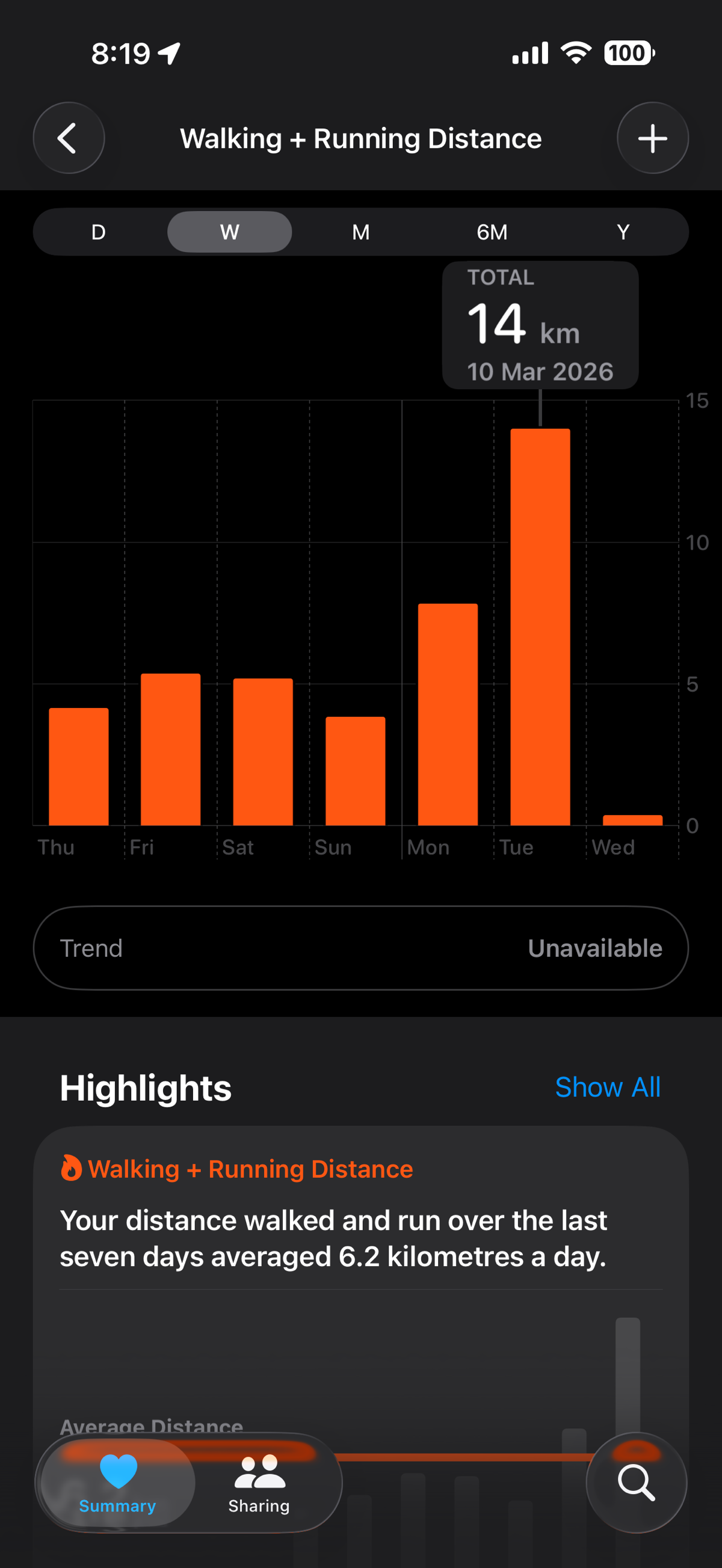
Task: Select Monday's bar in the chart
Action: [x=448, y=715]
